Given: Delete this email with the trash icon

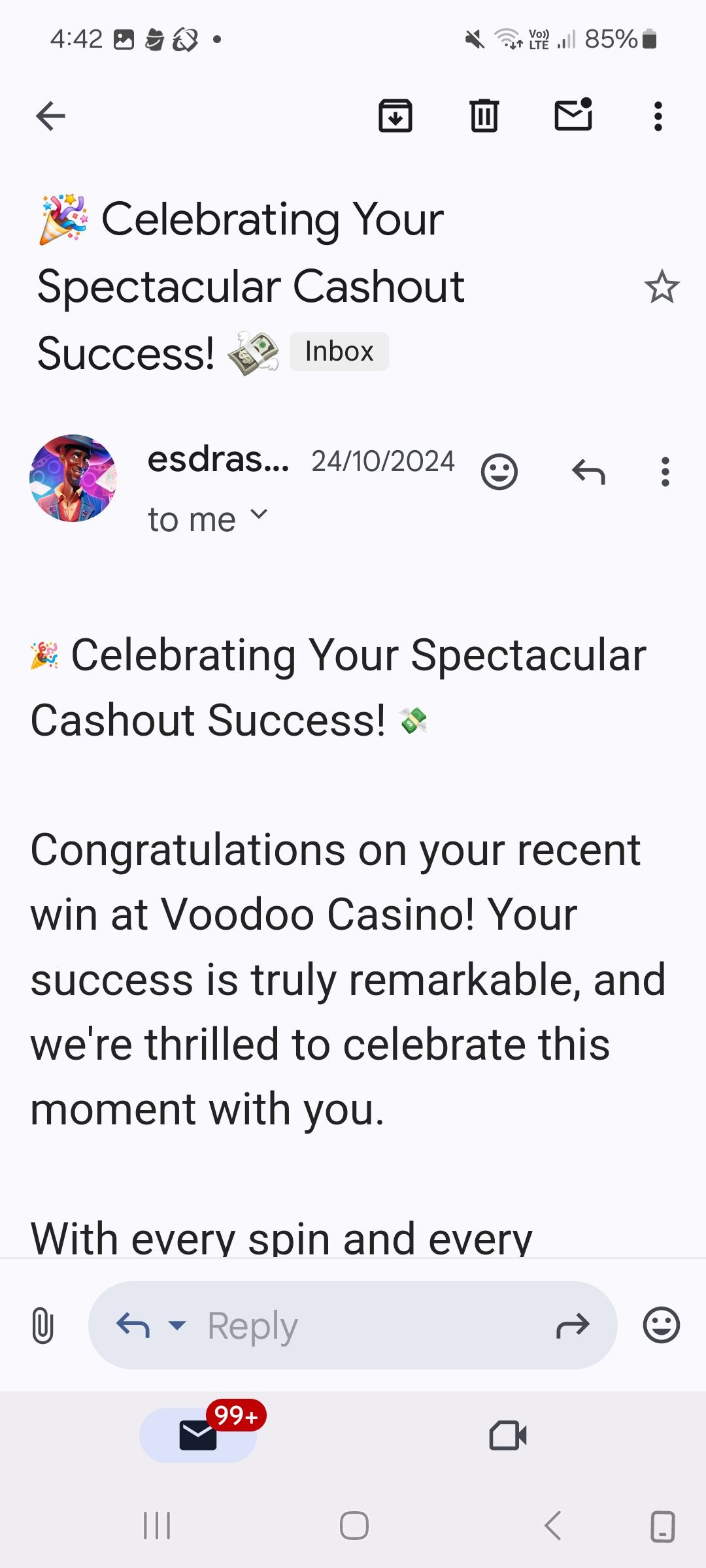Looking at the screenshot, I should coord(484,116).
